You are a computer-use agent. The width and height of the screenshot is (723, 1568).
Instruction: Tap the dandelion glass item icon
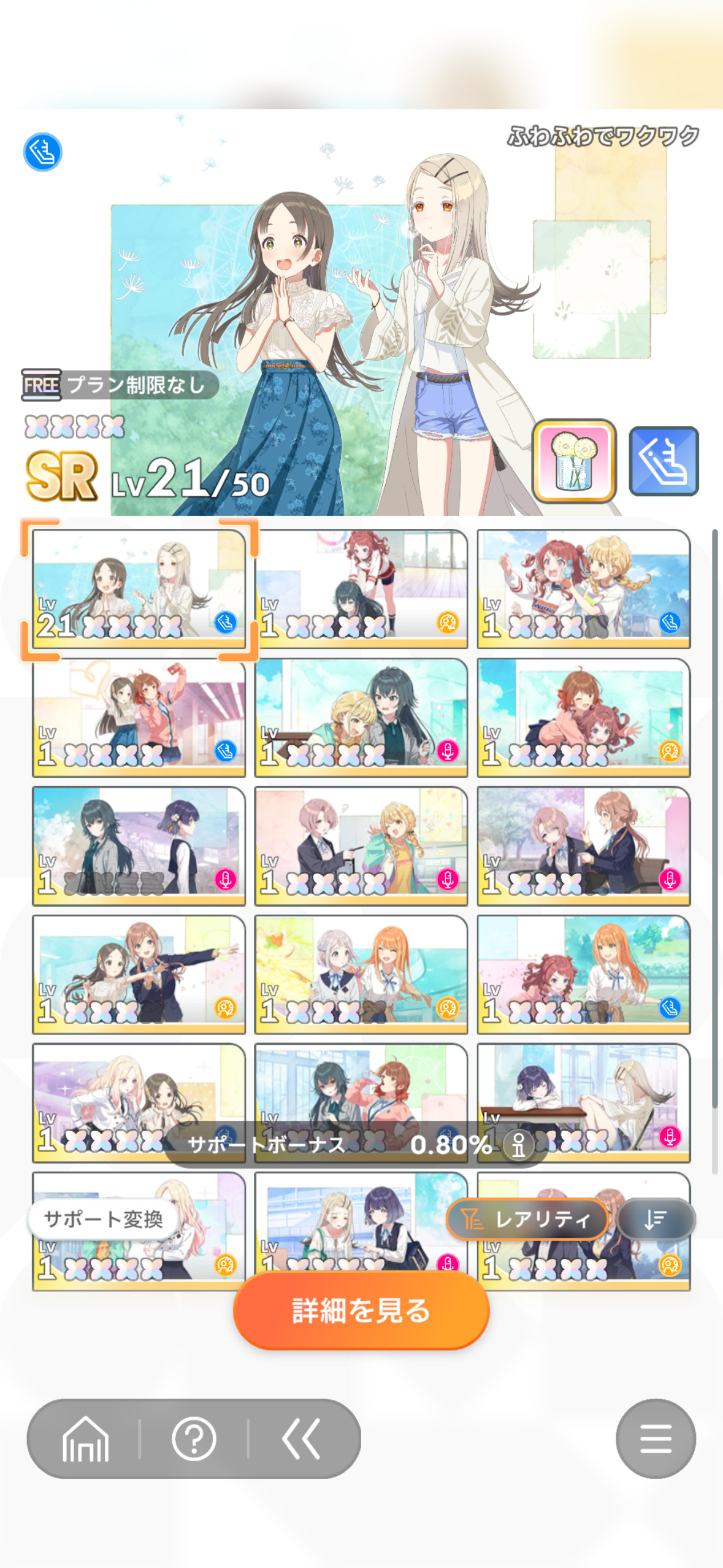pos(574,461)
